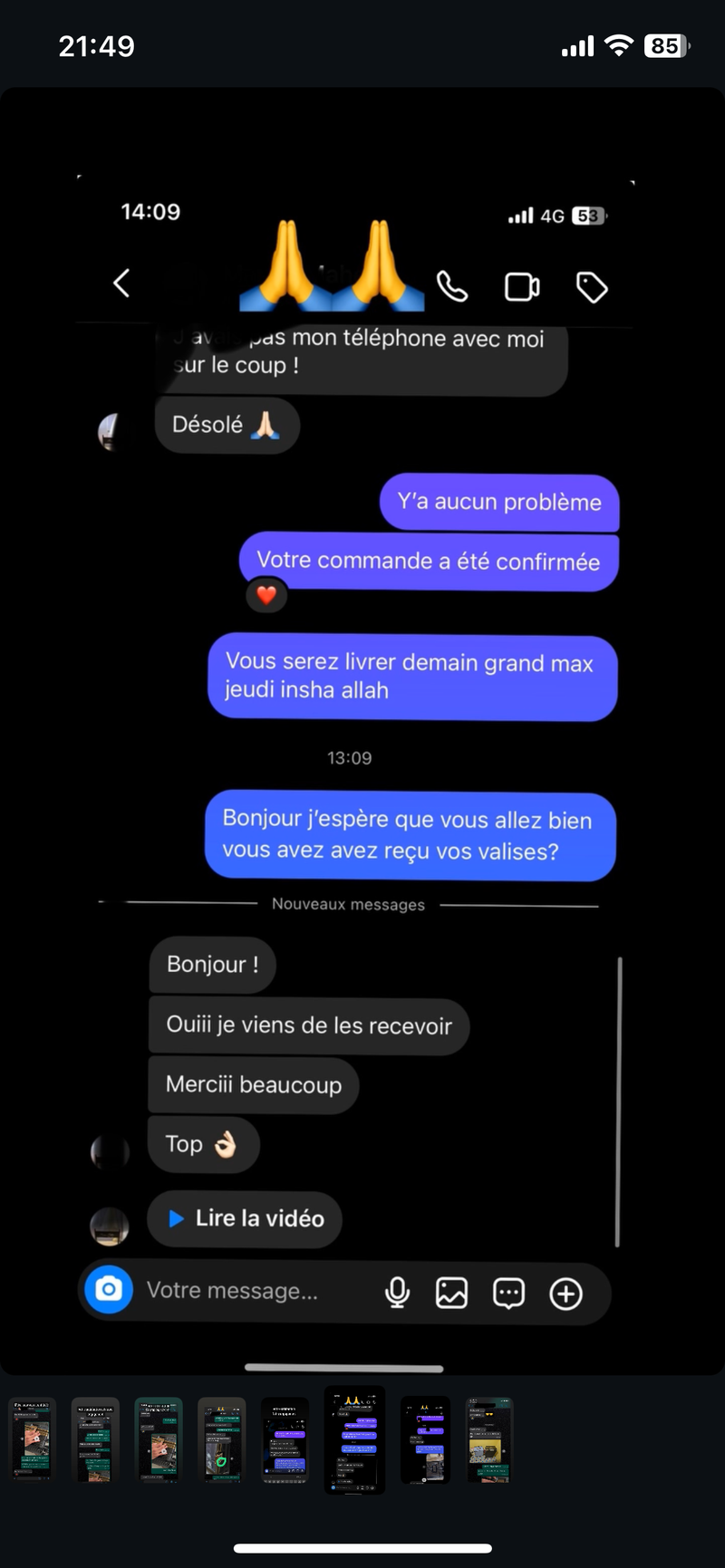The image size is (725, 1568).
Task: Go to the fifth thumbnail in the strip
Action: 285,1439
